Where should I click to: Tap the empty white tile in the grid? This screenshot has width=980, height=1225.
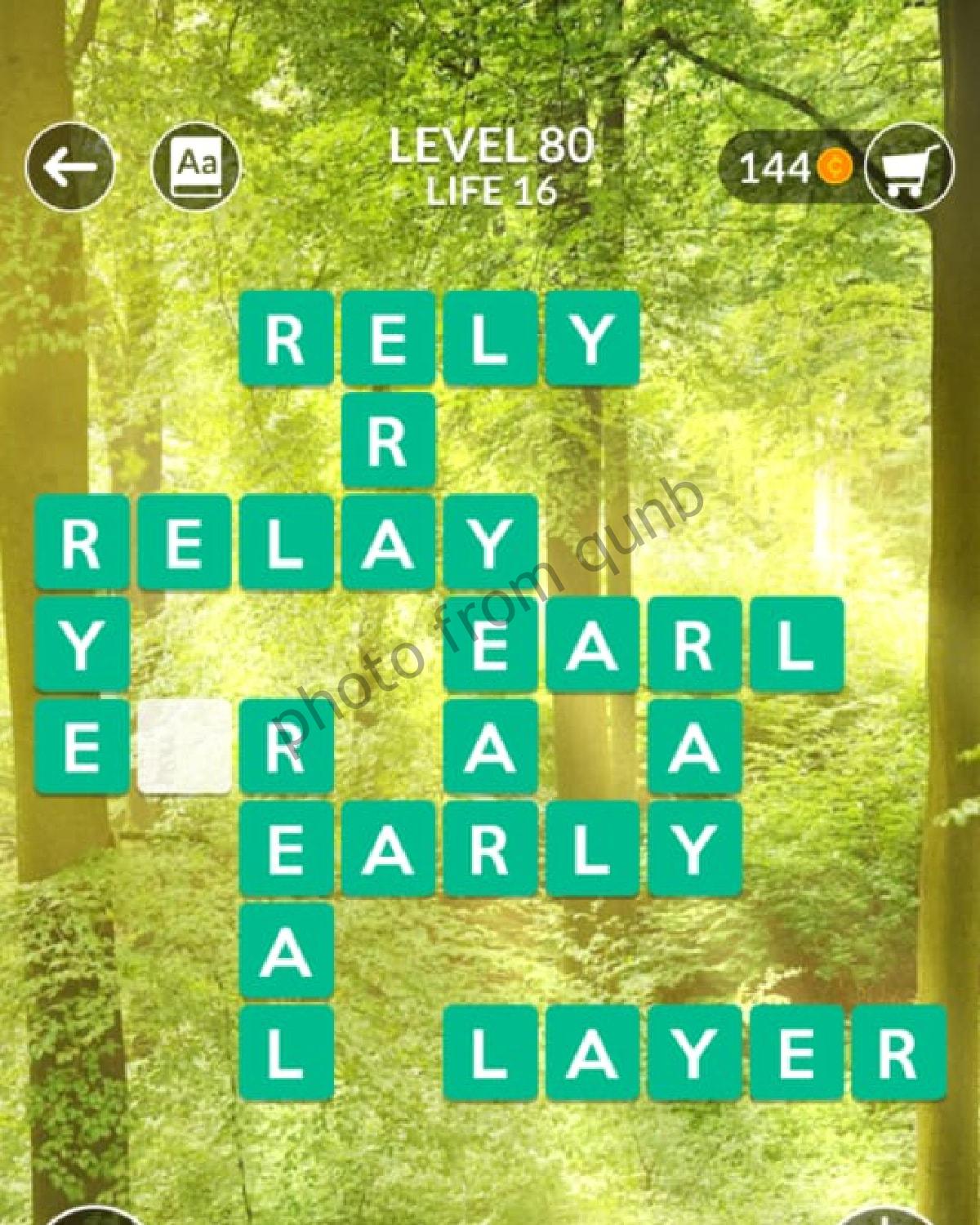point(185,746)
